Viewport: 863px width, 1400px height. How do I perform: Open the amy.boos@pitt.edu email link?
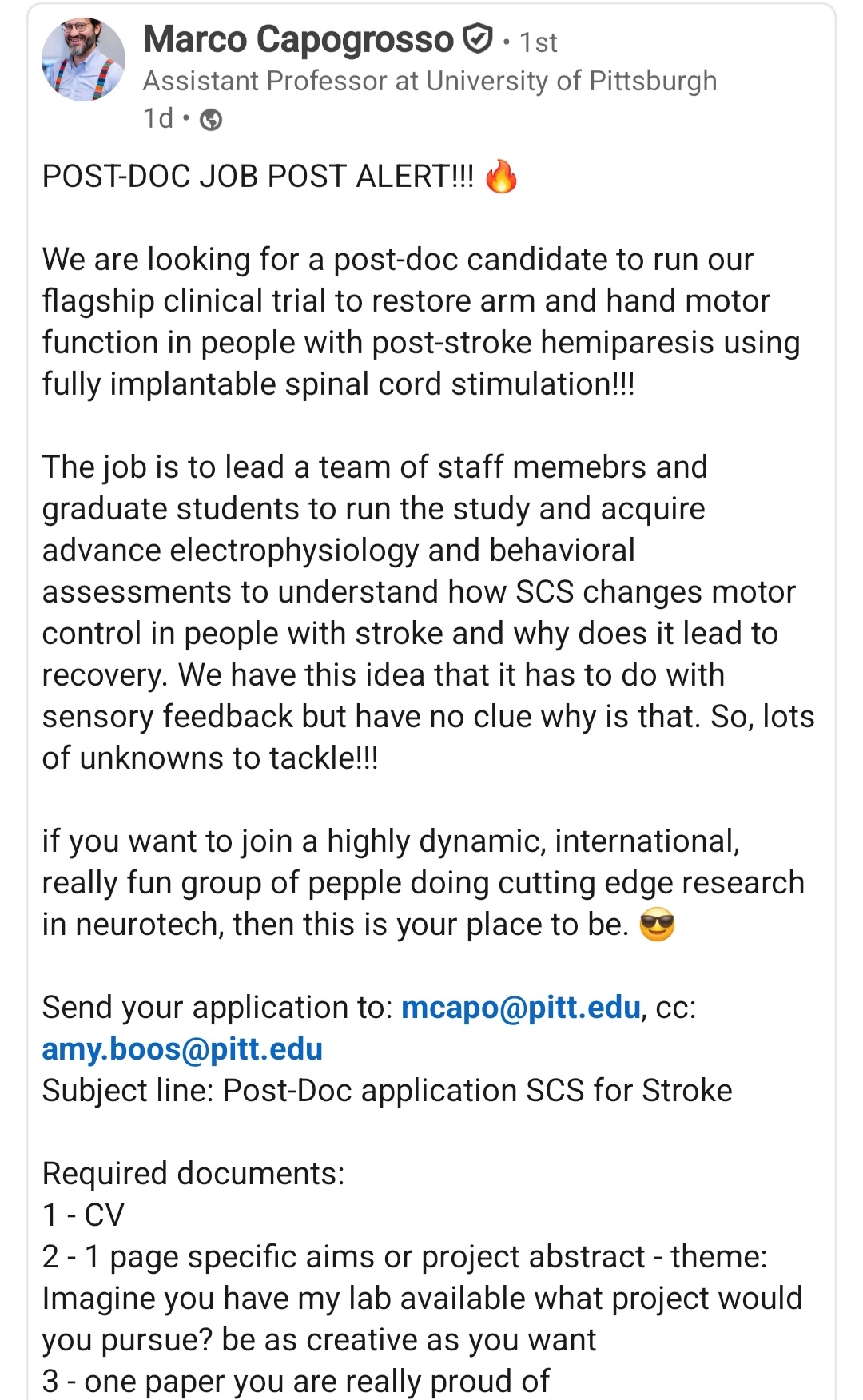[x=182, y=1049]
